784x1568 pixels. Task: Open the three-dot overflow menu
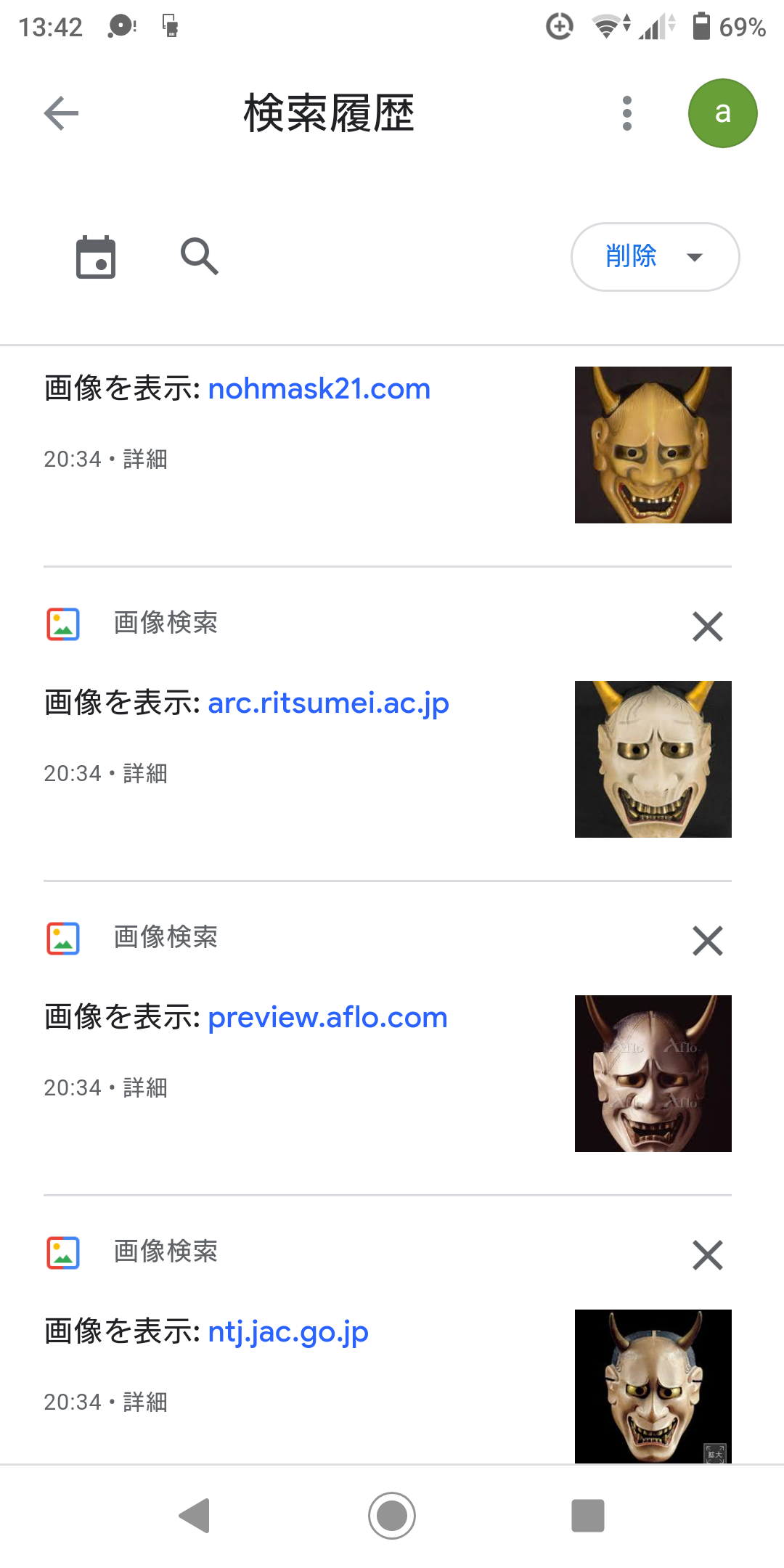[626, 113]
